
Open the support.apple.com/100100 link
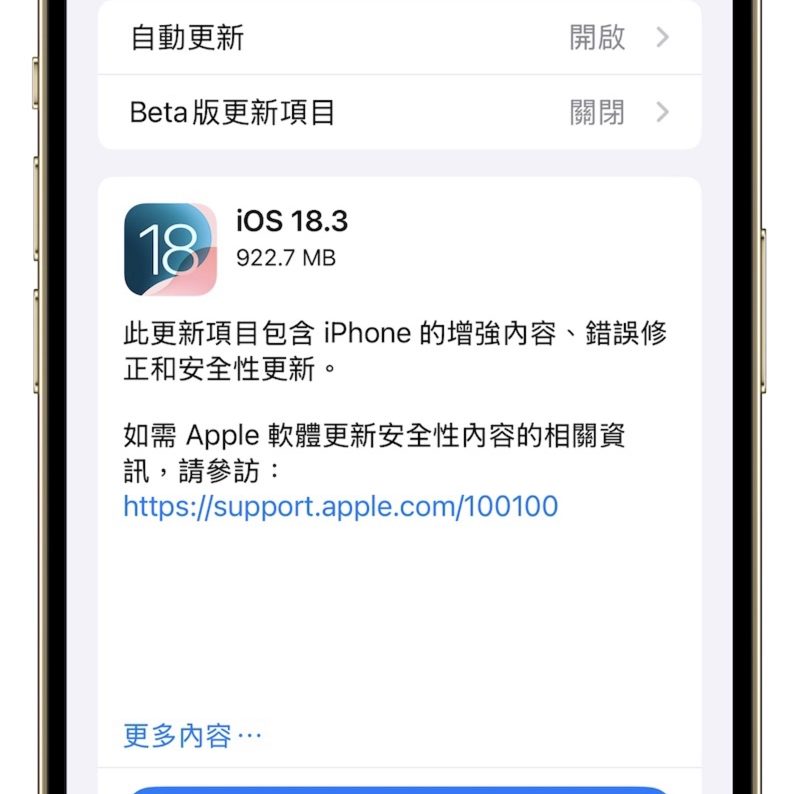tap(340, 506)
